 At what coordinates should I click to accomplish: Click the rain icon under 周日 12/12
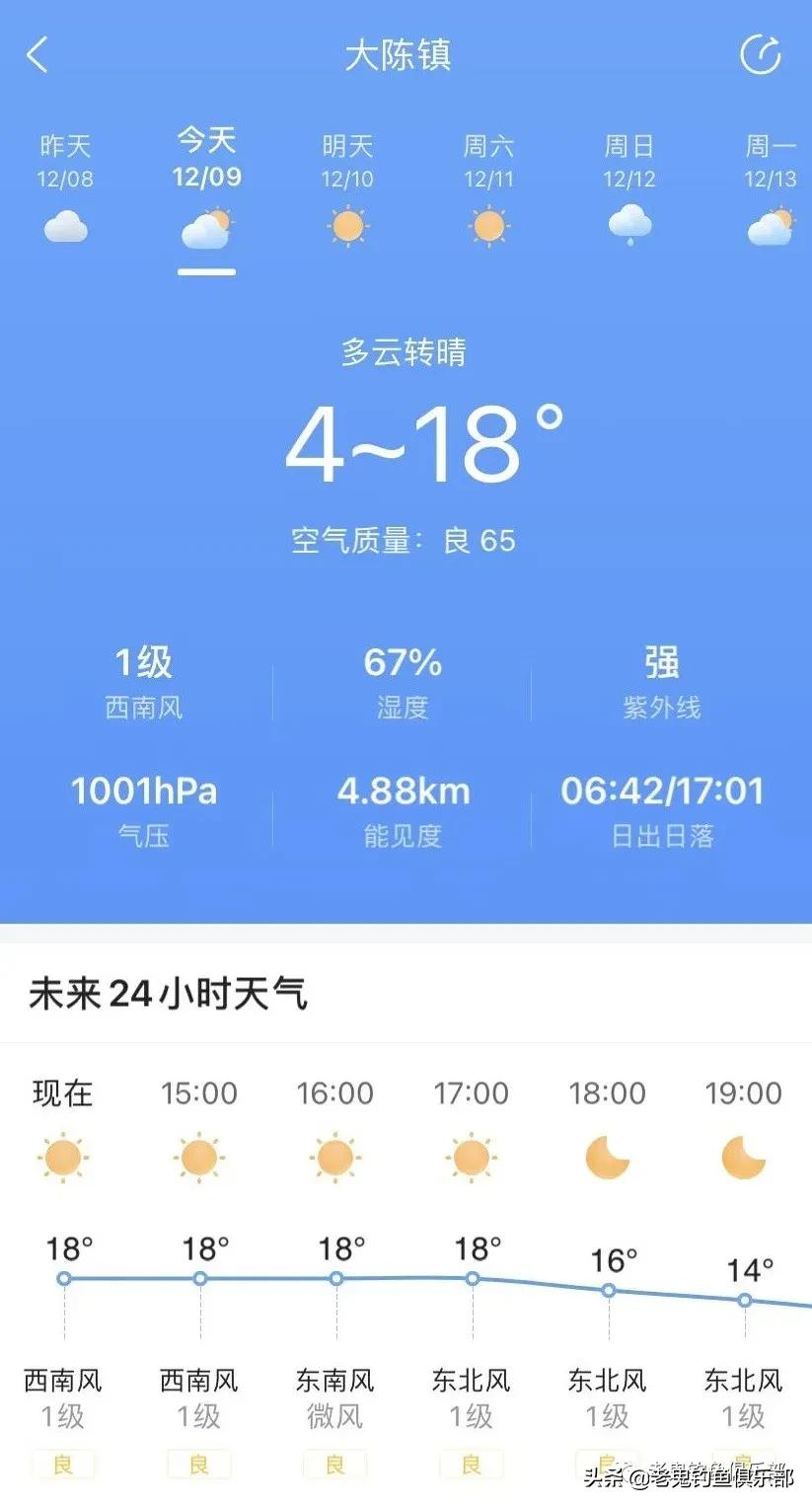(x=628, y=226)
